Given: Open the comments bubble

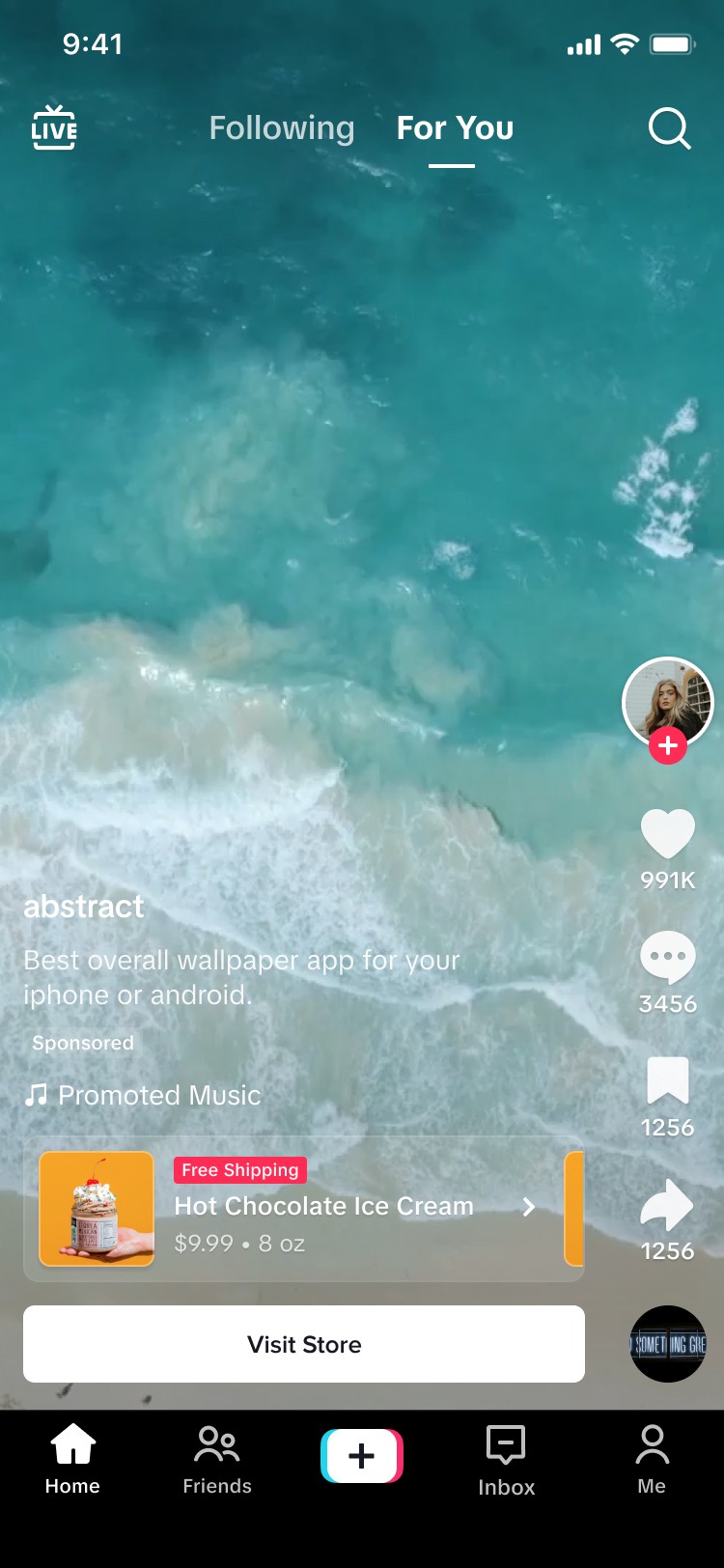Looking at the screenshot, I should [x=668, y=958].
